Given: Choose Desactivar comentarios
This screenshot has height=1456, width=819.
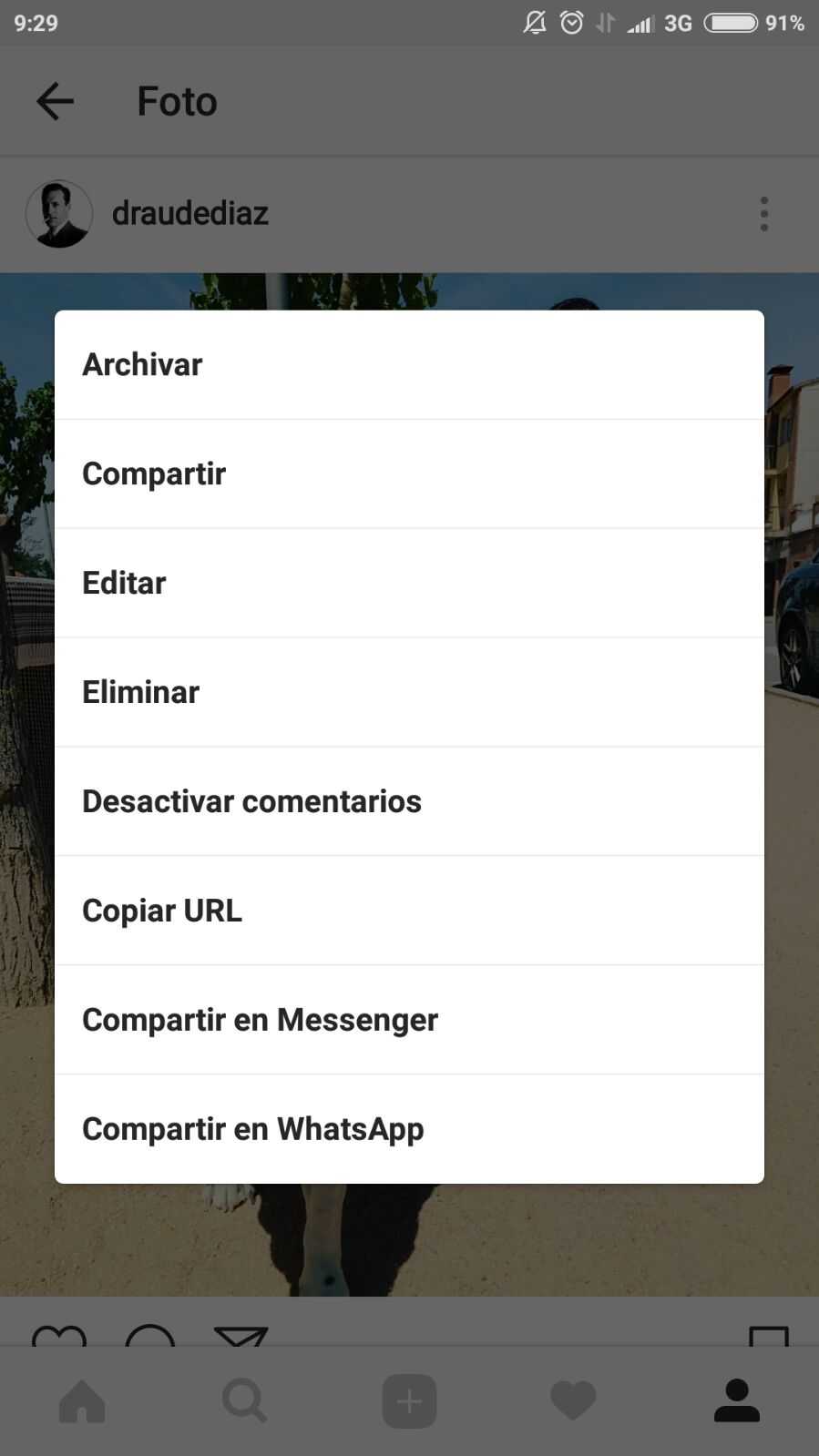Looking at the screenshot, I should (409, 801).
